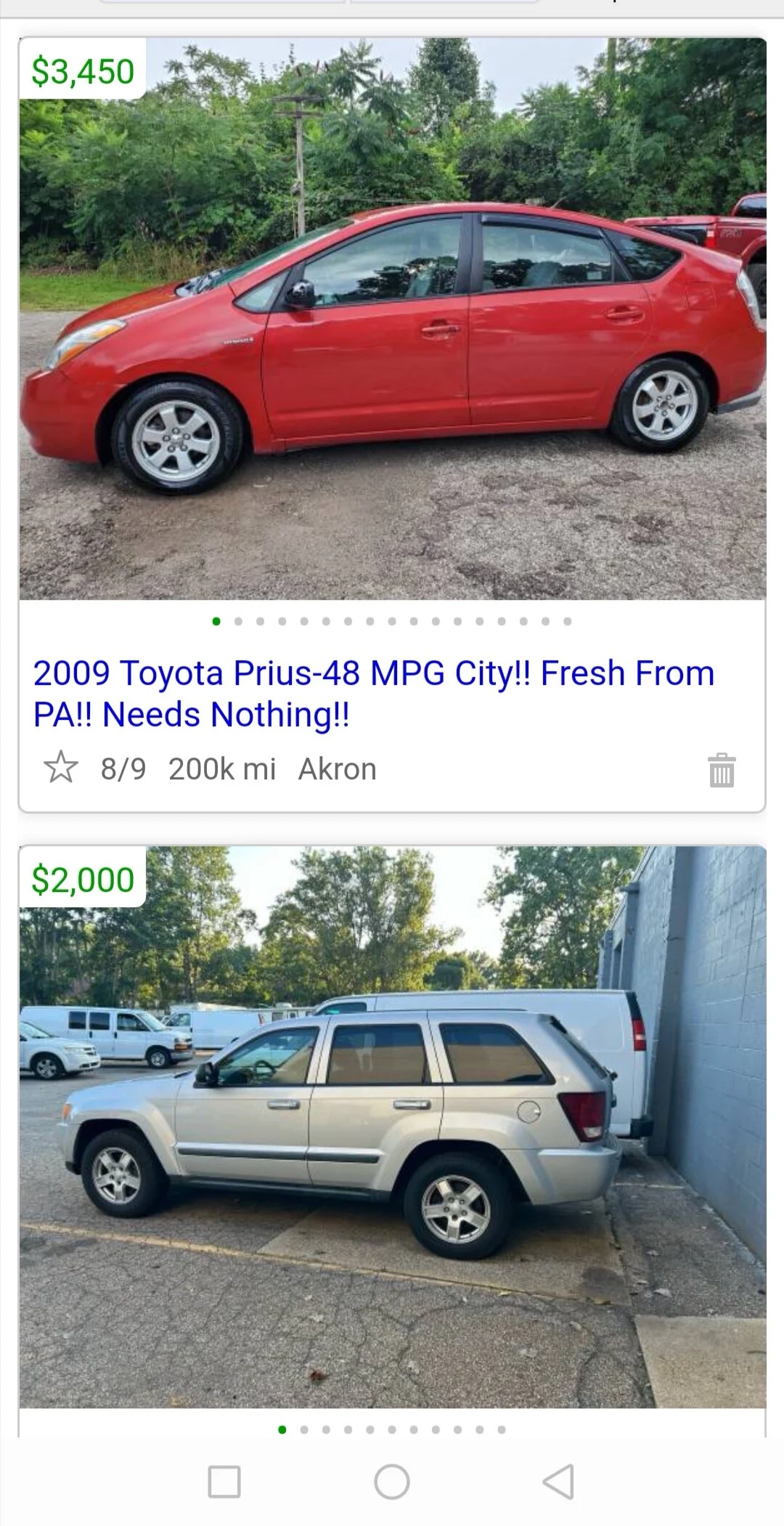
Task: View the red Toyota Prius photo
Action: point(392,319)
